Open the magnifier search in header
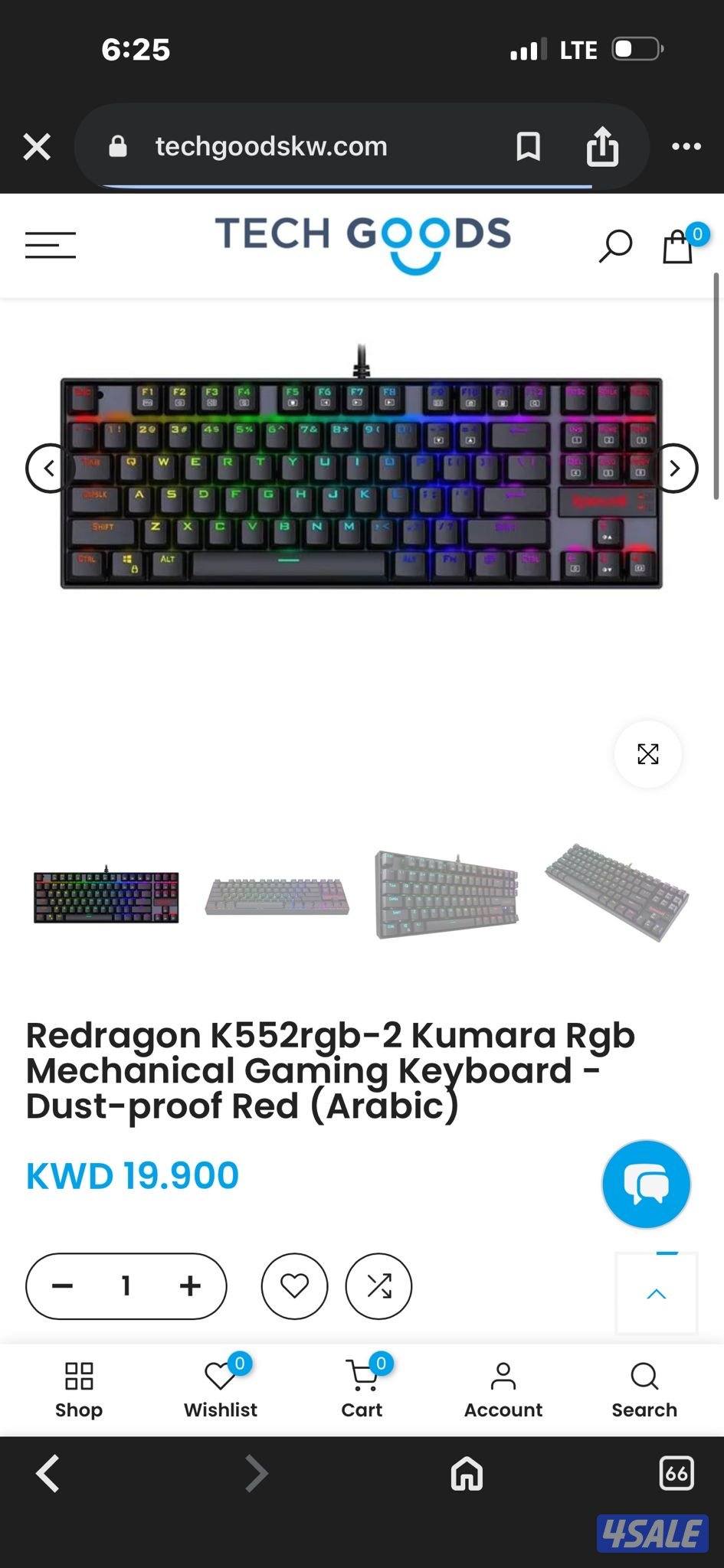This screenshot has width=724, height=1568. [615, 246]
